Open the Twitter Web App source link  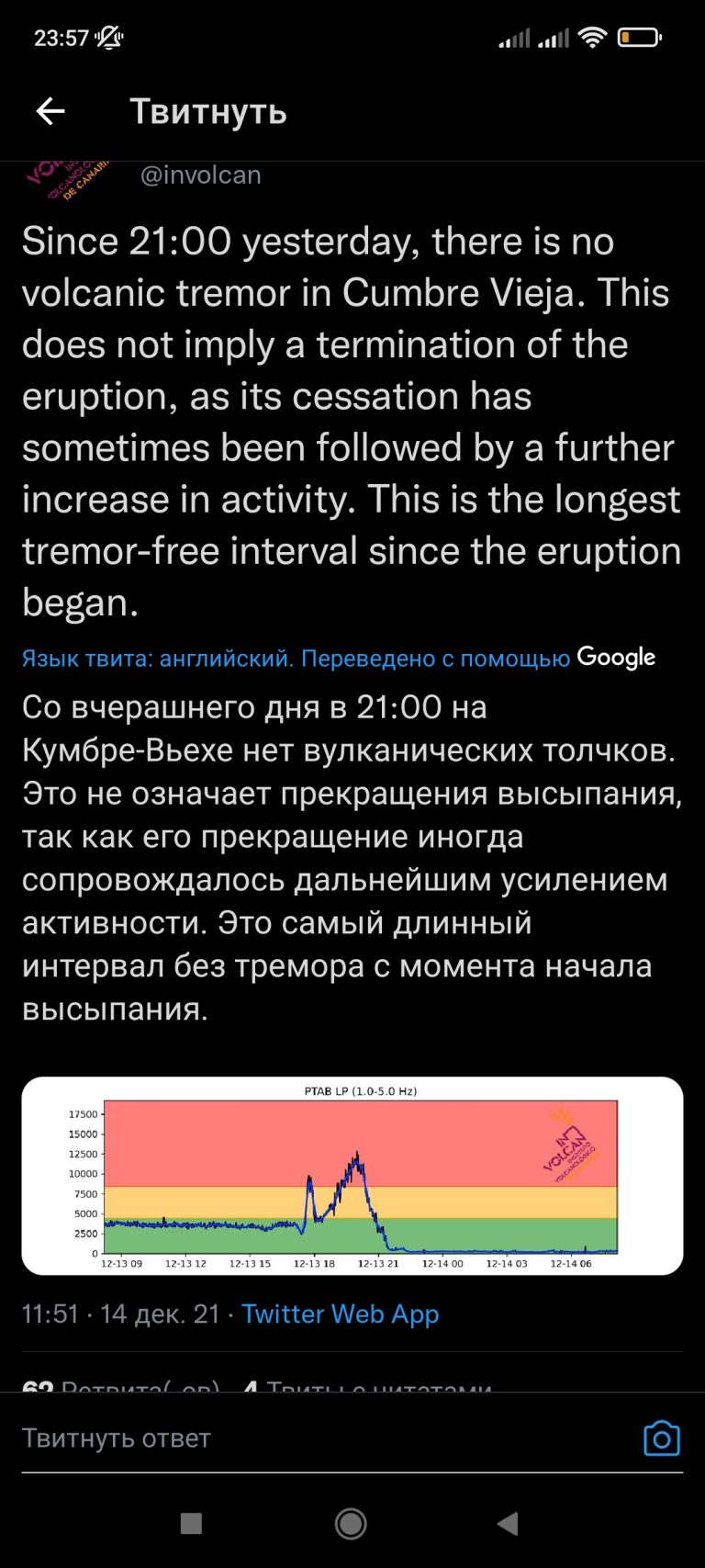[341, 1314]
